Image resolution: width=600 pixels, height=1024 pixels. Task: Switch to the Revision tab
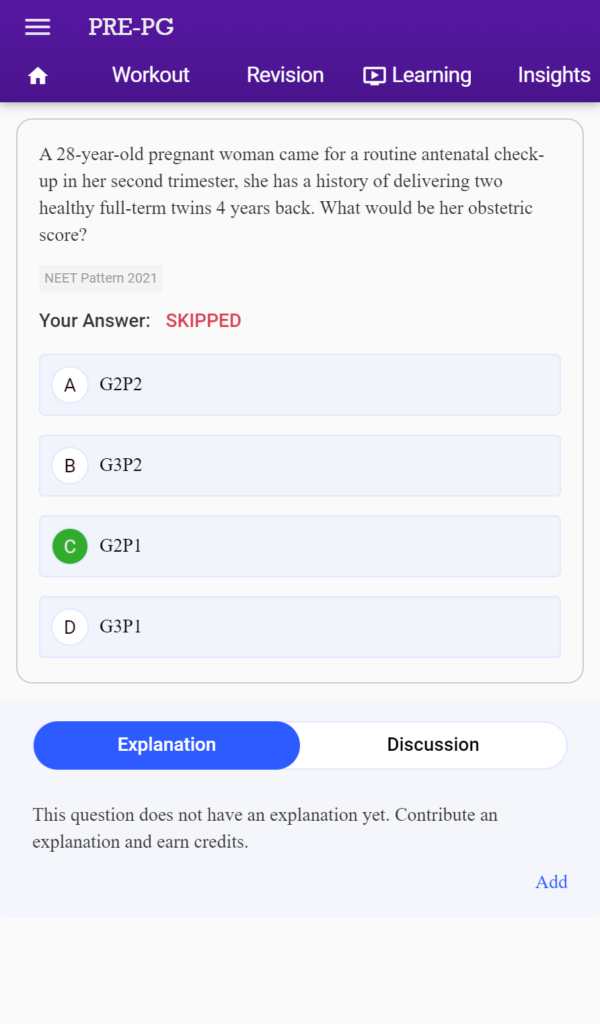(x=285, y=75)
